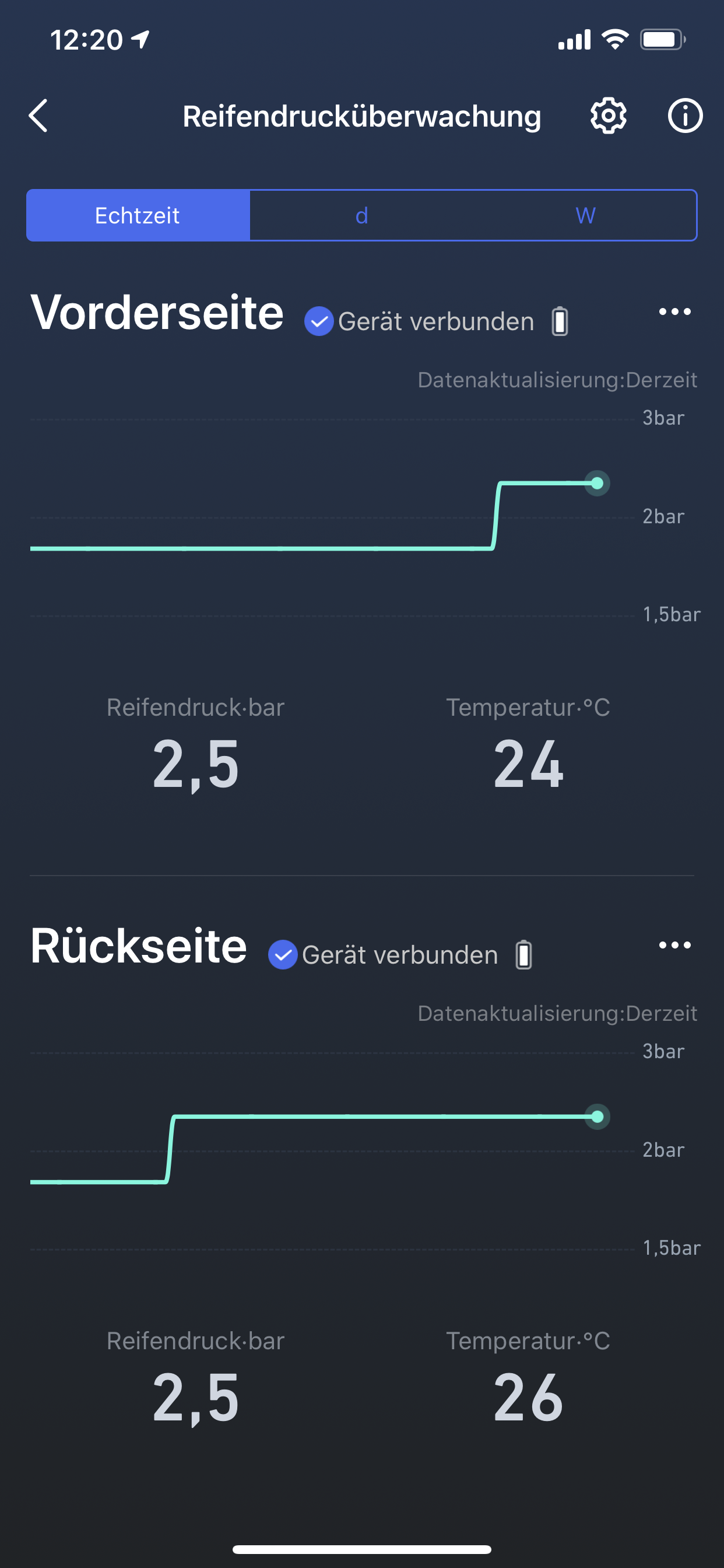Viewport: 724px width, 1568px height.
Task: Open more options for Rückseite
Action: click(674, 946)
